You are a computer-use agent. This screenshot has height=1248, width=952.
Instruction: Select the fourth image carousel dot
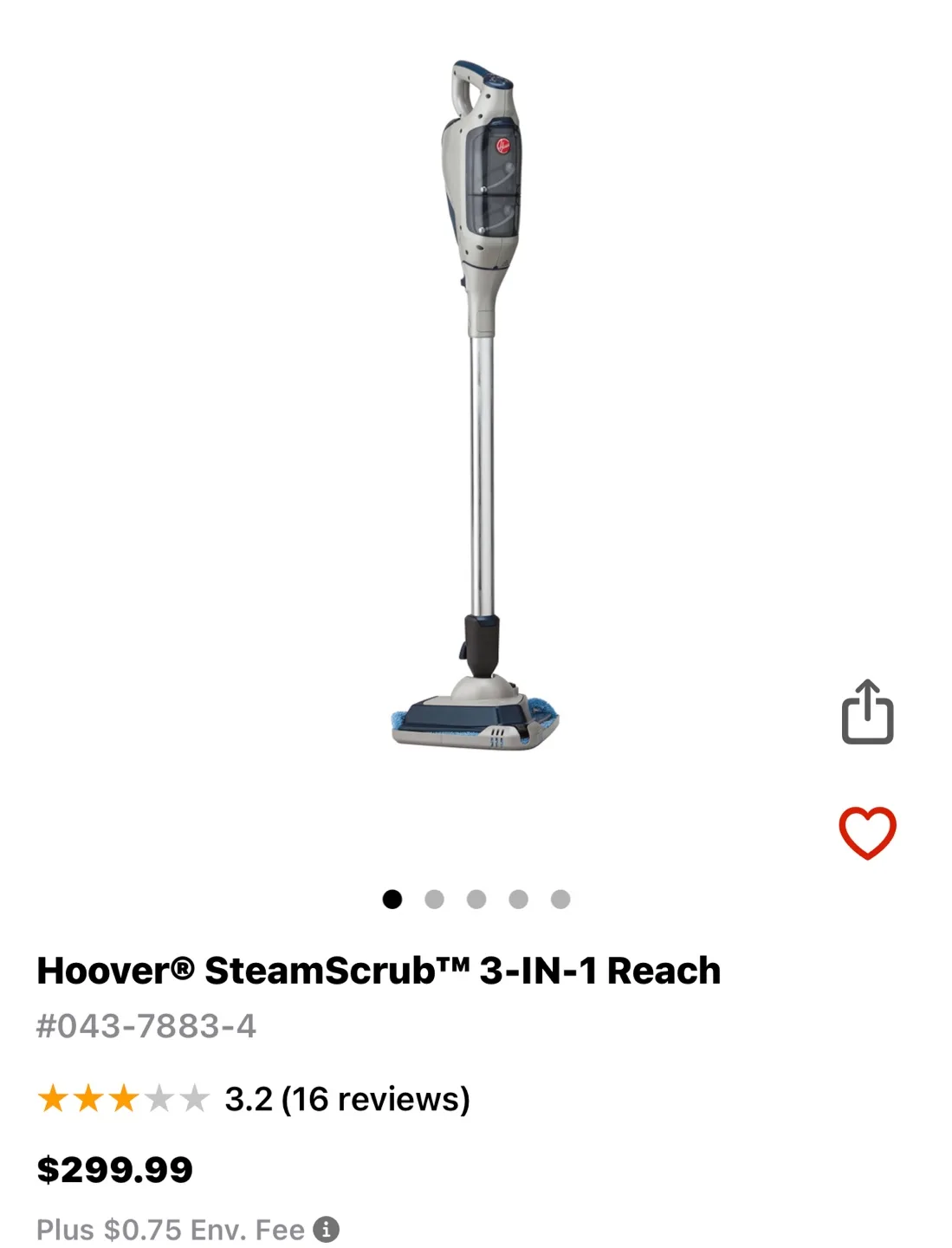pos(519,900)
